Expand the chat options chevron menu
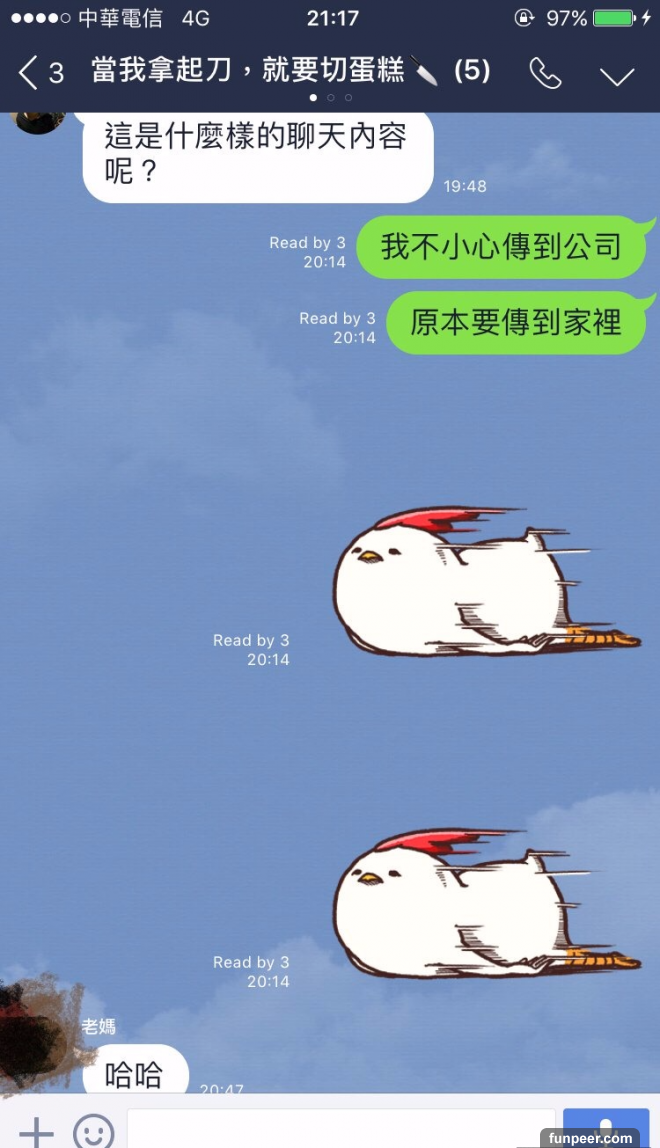The width and height of the screenshot is (660, 1148). [x=617, y=74]
